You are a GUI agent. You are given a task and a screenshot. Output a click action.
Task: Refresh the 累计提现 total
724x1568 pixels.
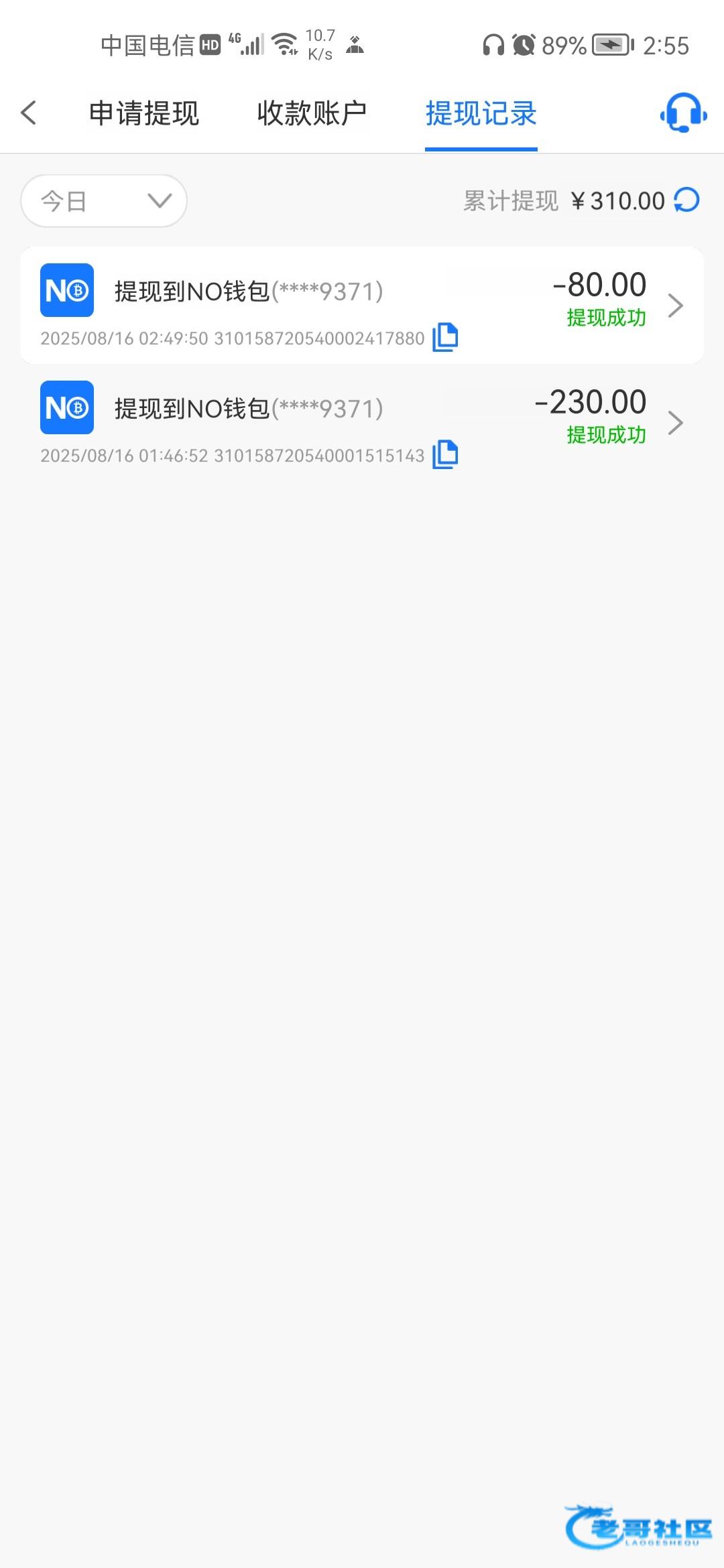click(x=686, y=200)
